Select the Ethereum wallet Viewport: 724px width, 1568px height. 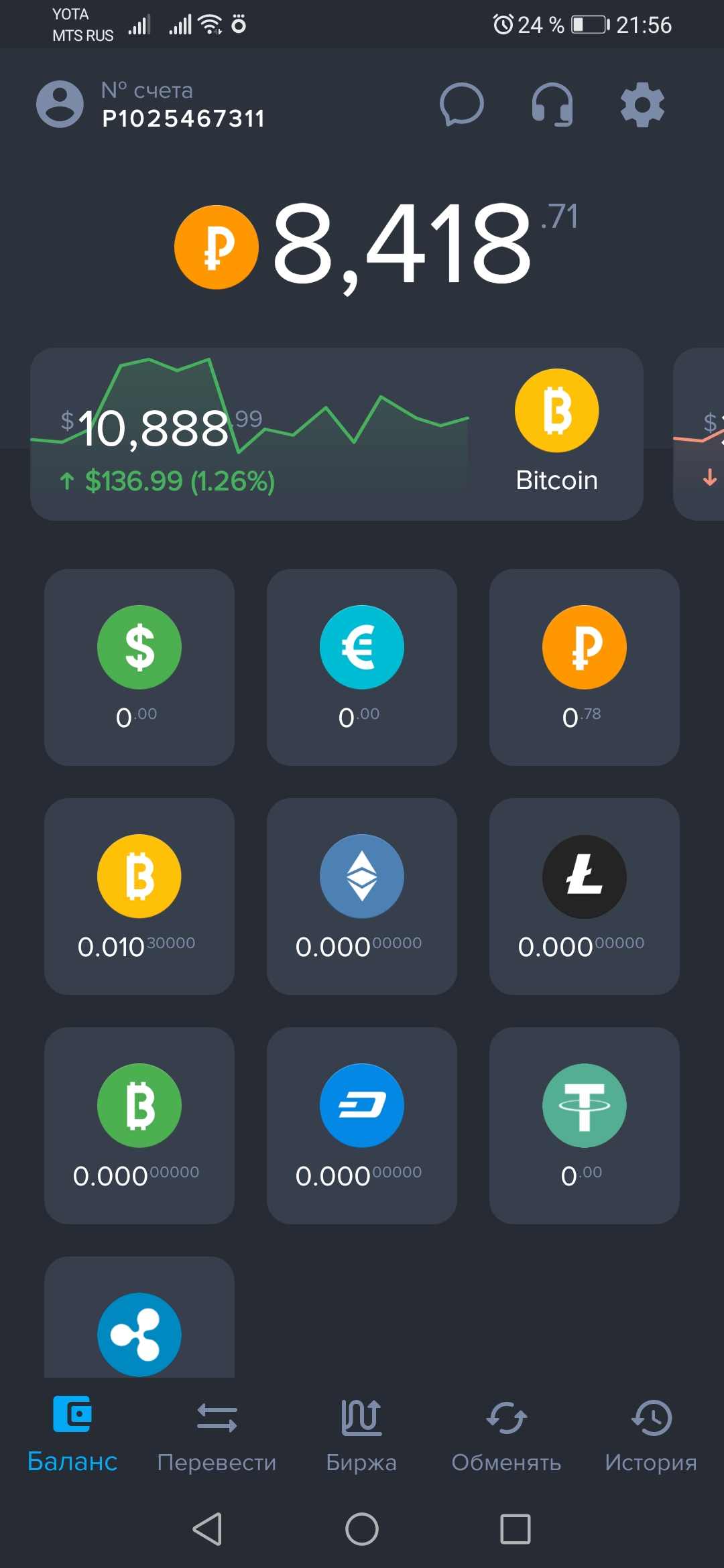coord(362,896)
